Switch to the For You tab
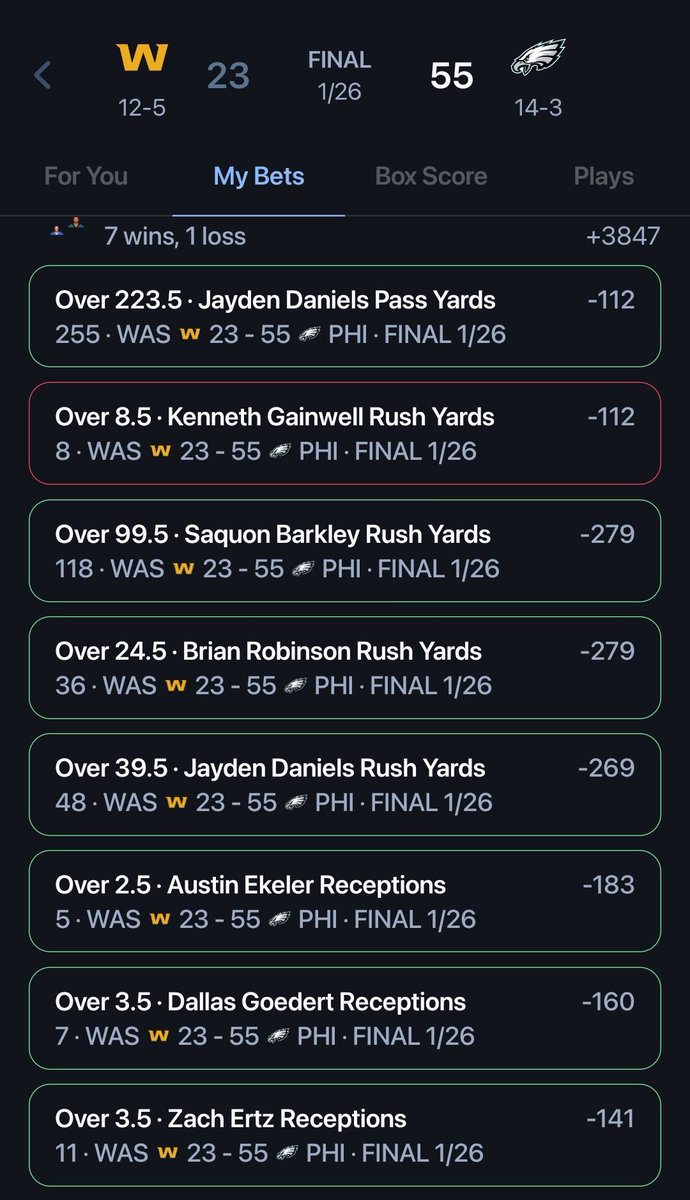 tap(86, 177)
